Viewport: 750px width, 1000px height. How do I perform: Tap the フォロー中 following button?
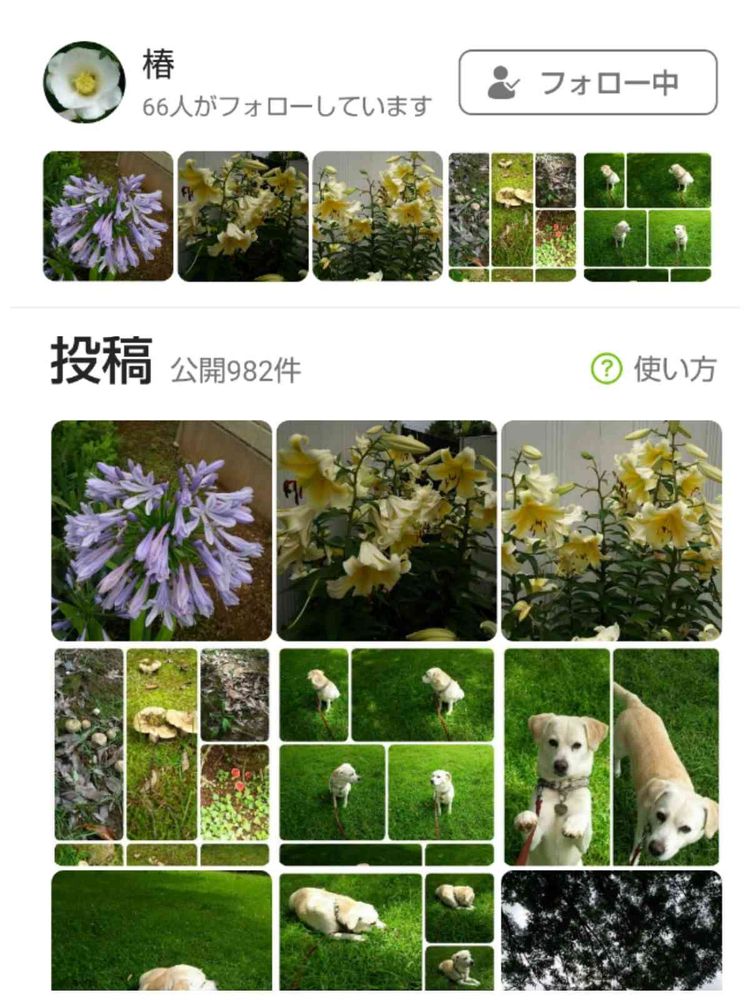coord(587,82)
